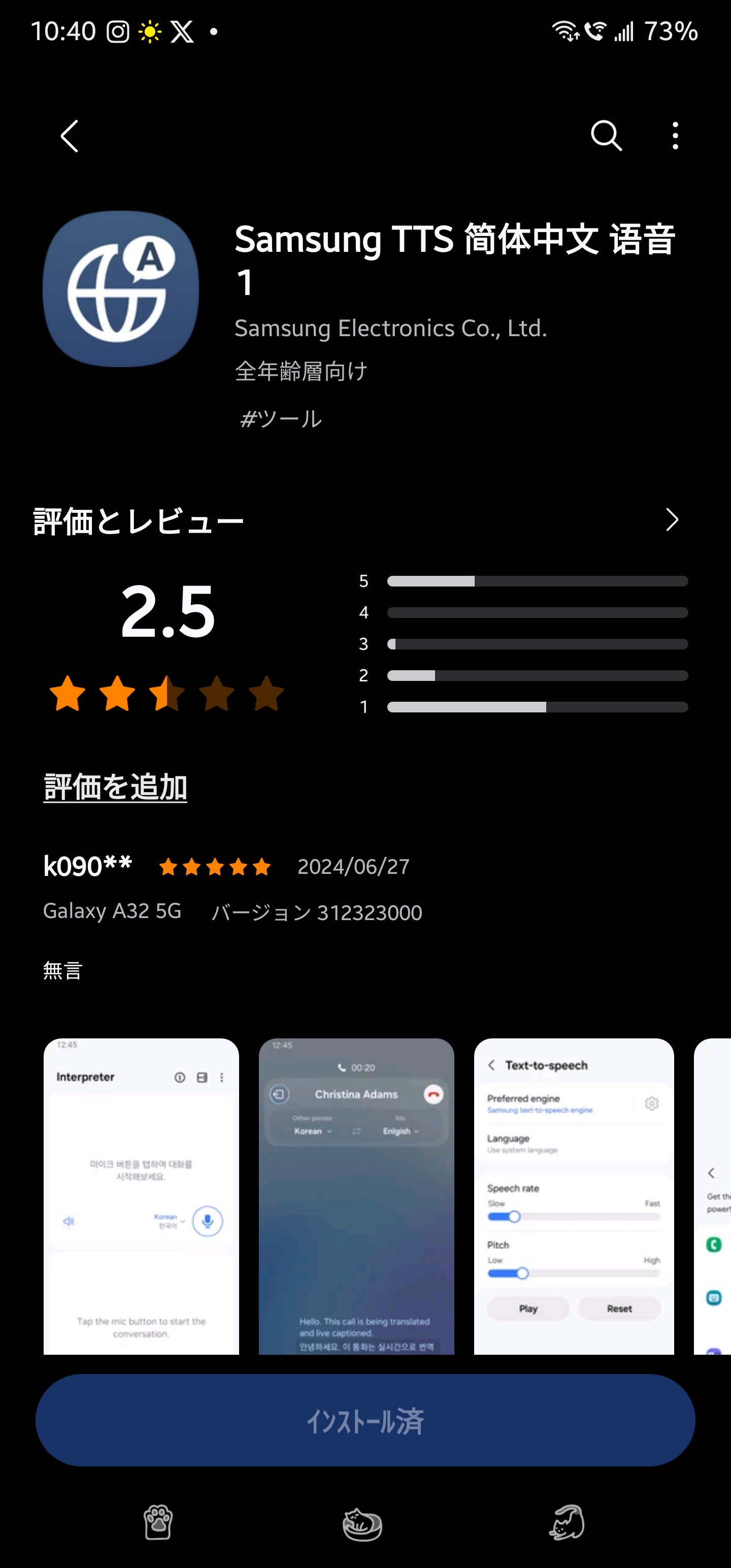Image resolution: width=731 pixels, height=1568 pixels.
Task: Tap the 評価を追加 link
Action: [x=115, y=787]
